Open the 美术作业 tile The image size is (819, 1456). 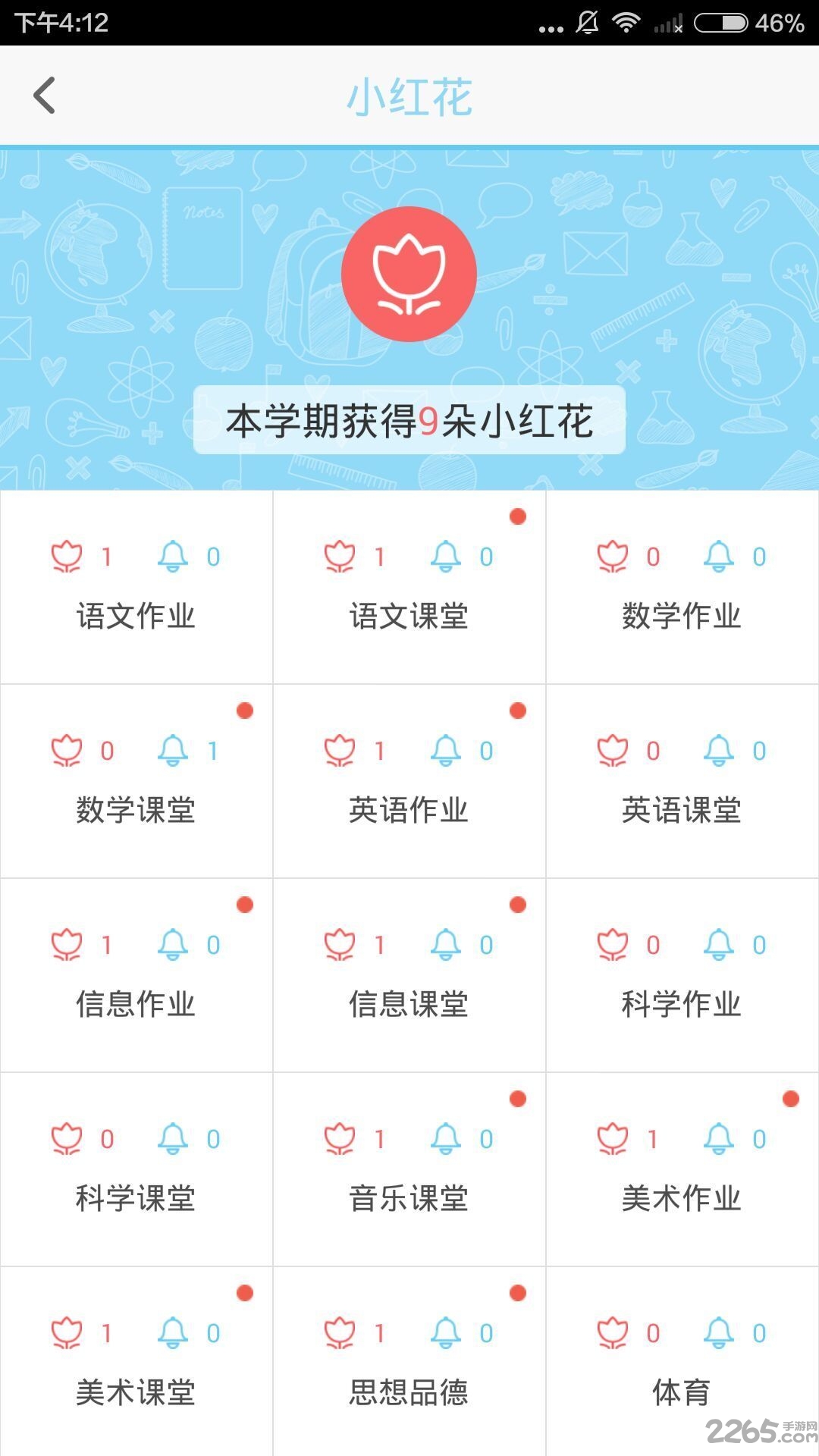click(682, 1170)
